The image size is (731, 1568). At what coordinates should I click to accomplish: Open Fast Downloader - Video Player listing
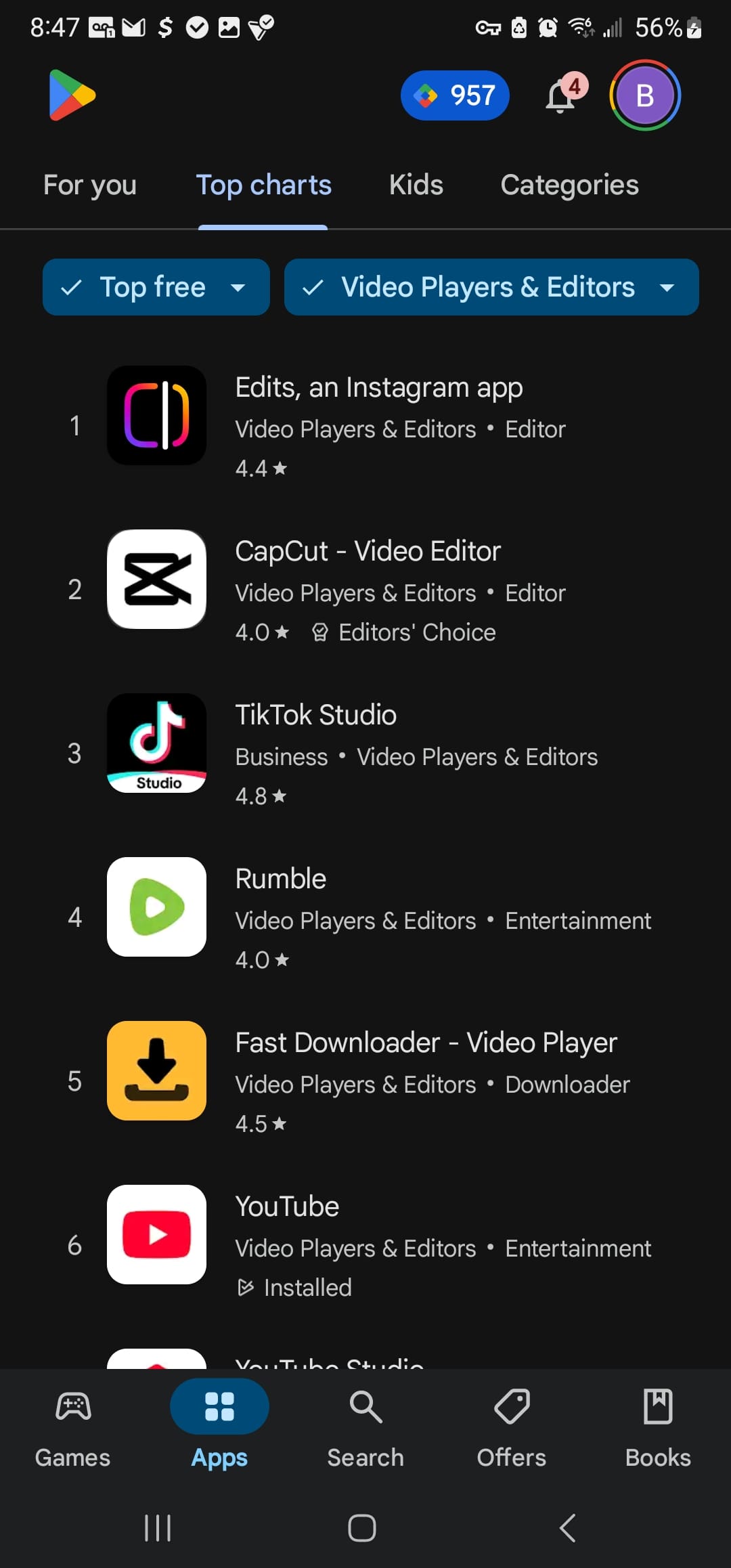365,1081
